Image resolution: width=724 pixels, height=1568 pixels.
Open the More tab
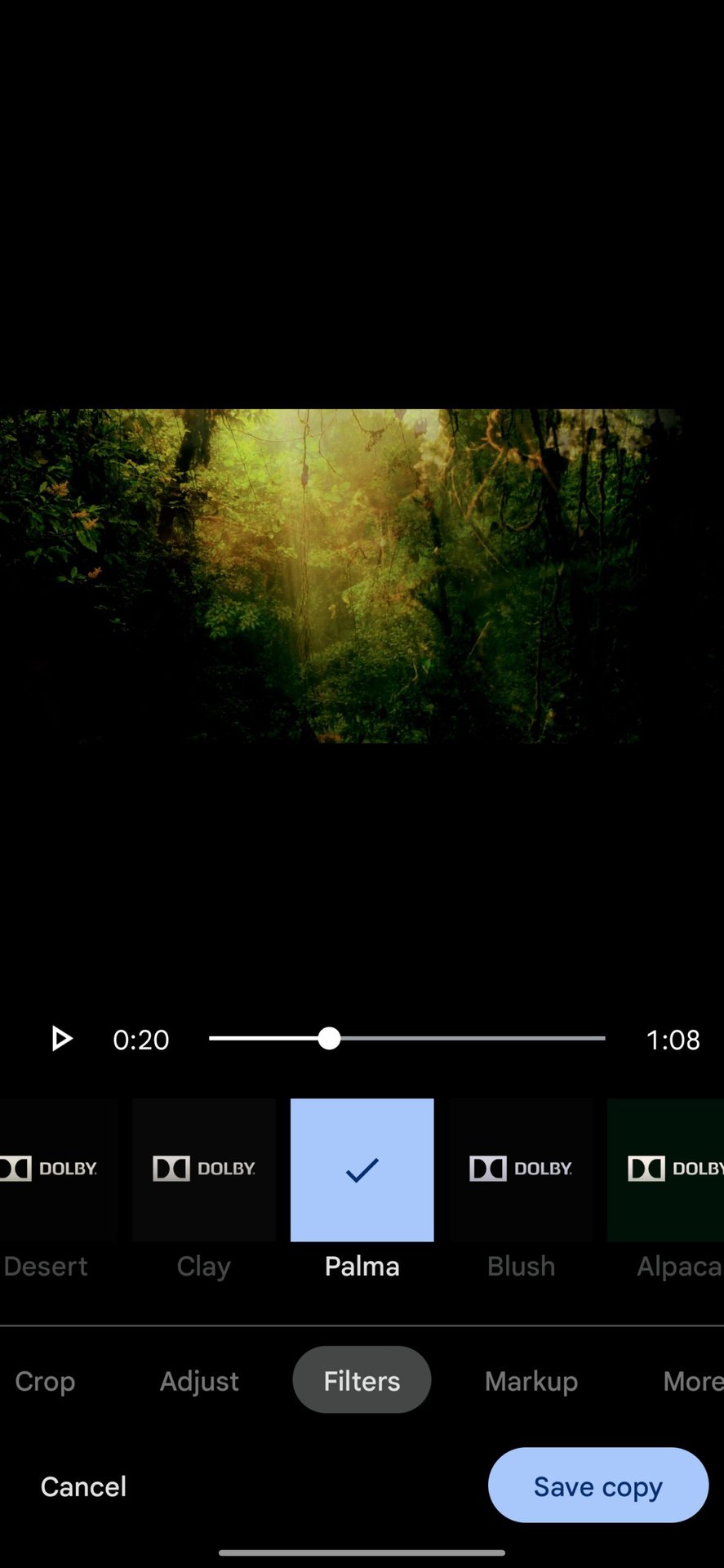click(691, 1381)
